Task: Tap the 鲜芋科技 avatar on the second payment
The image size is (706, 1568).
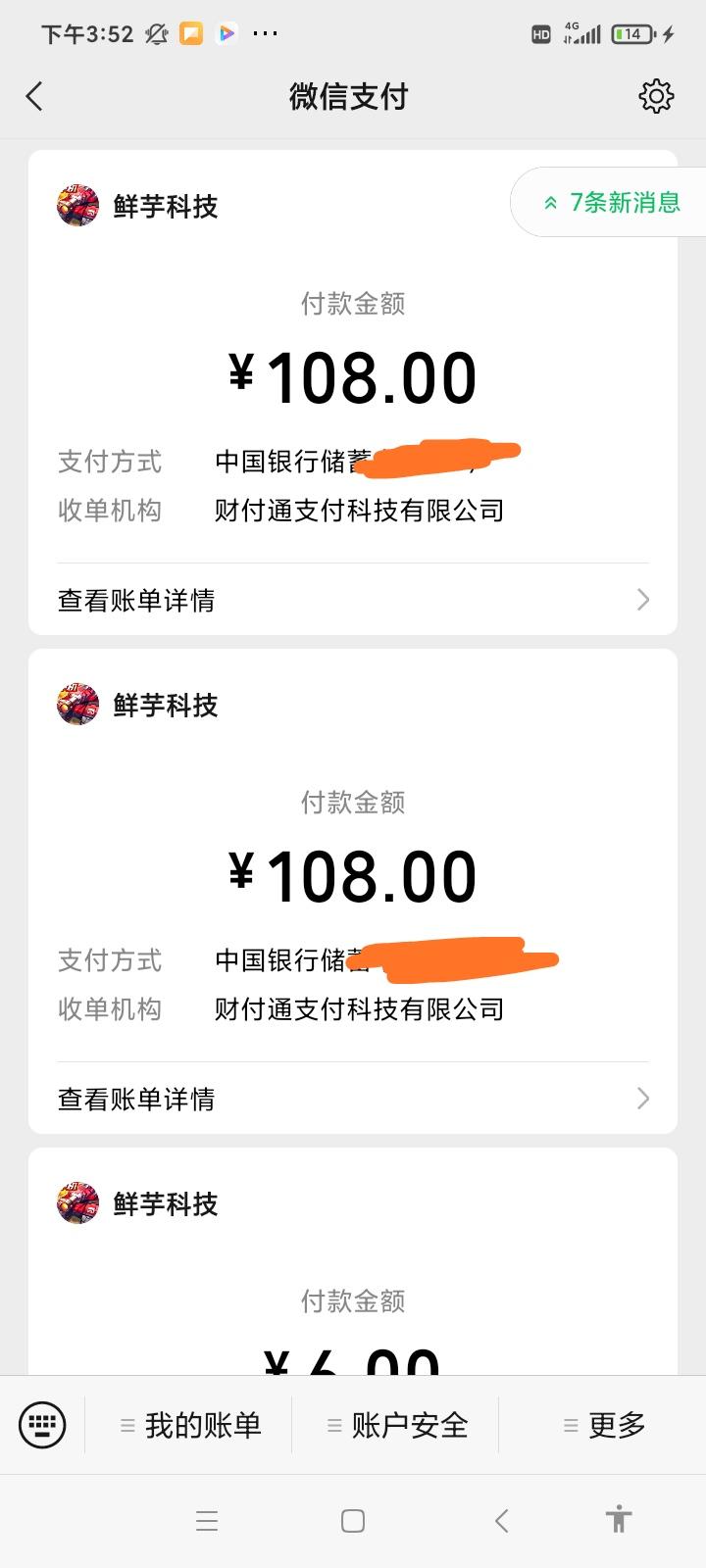Action: [x=76, y=704]
